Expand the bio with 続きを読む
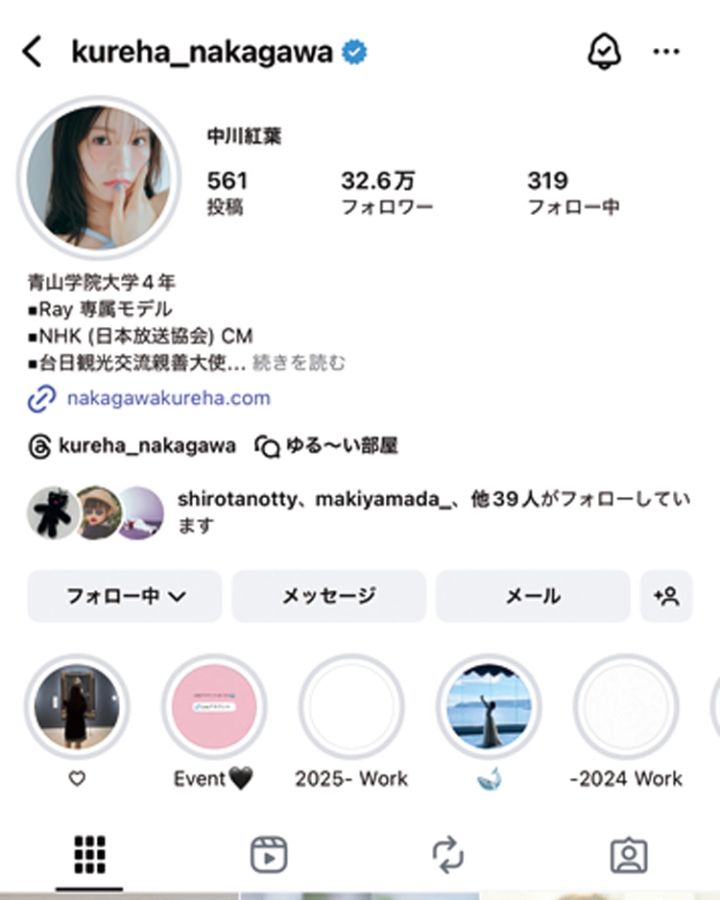 point(299,362)
